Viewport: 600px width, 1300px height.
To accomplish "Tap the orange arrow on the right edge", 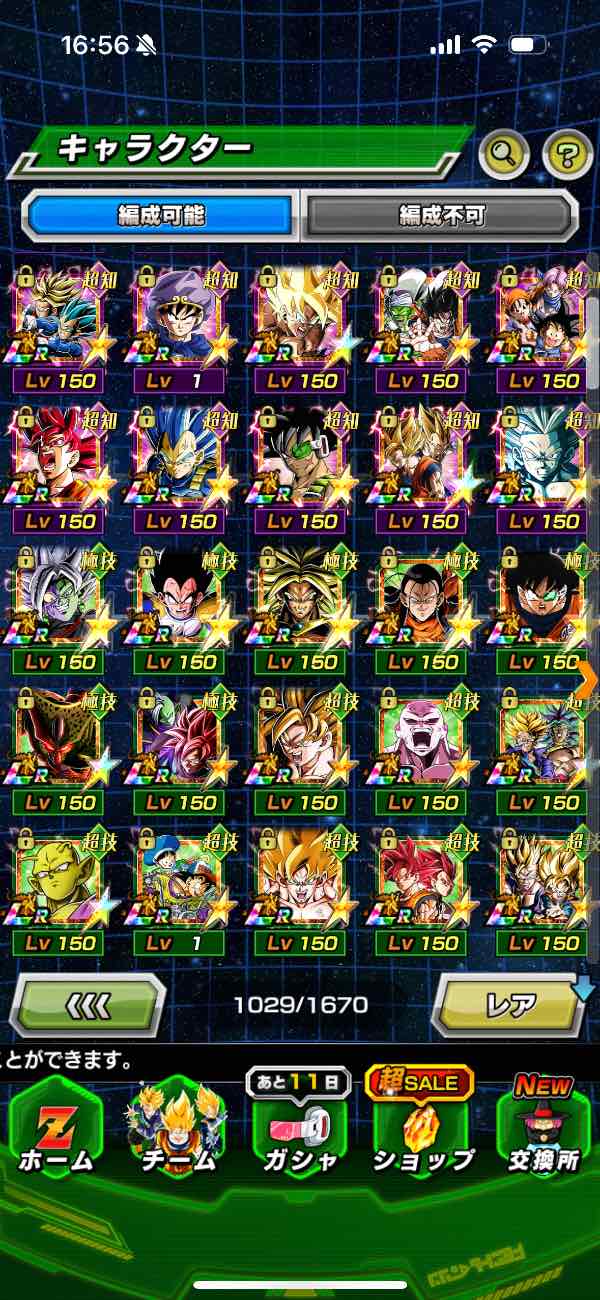I will pyautogui.click(x=587, y=678).
